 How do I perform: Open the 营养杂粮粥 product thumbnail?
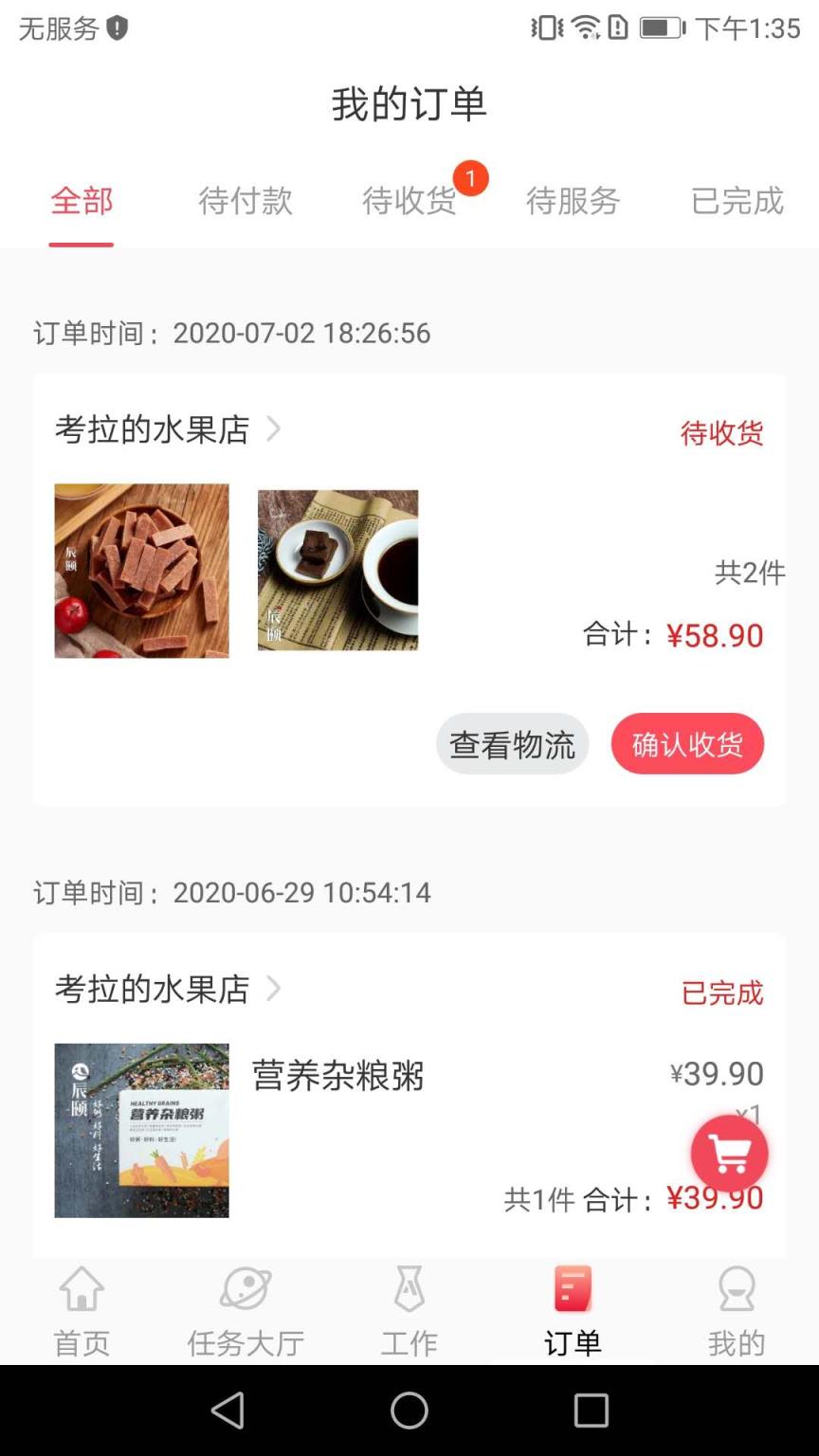point(141,1128)
